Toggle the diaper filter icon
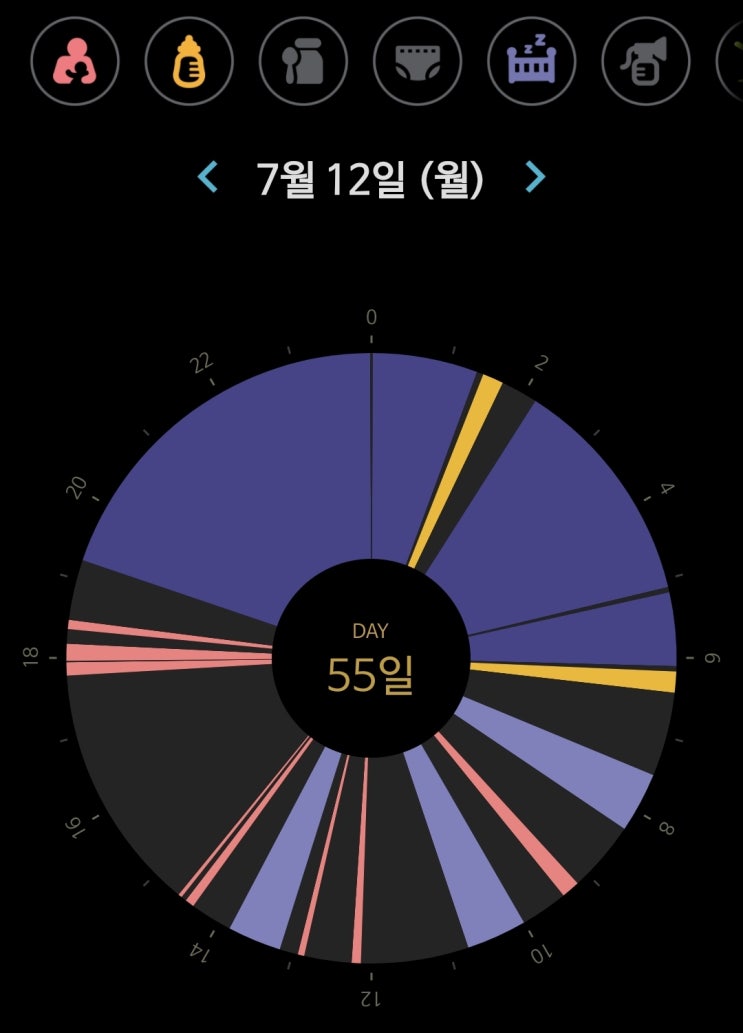Image resolution: width=743 pixels, height=1033 pixels. coord(418,61)
